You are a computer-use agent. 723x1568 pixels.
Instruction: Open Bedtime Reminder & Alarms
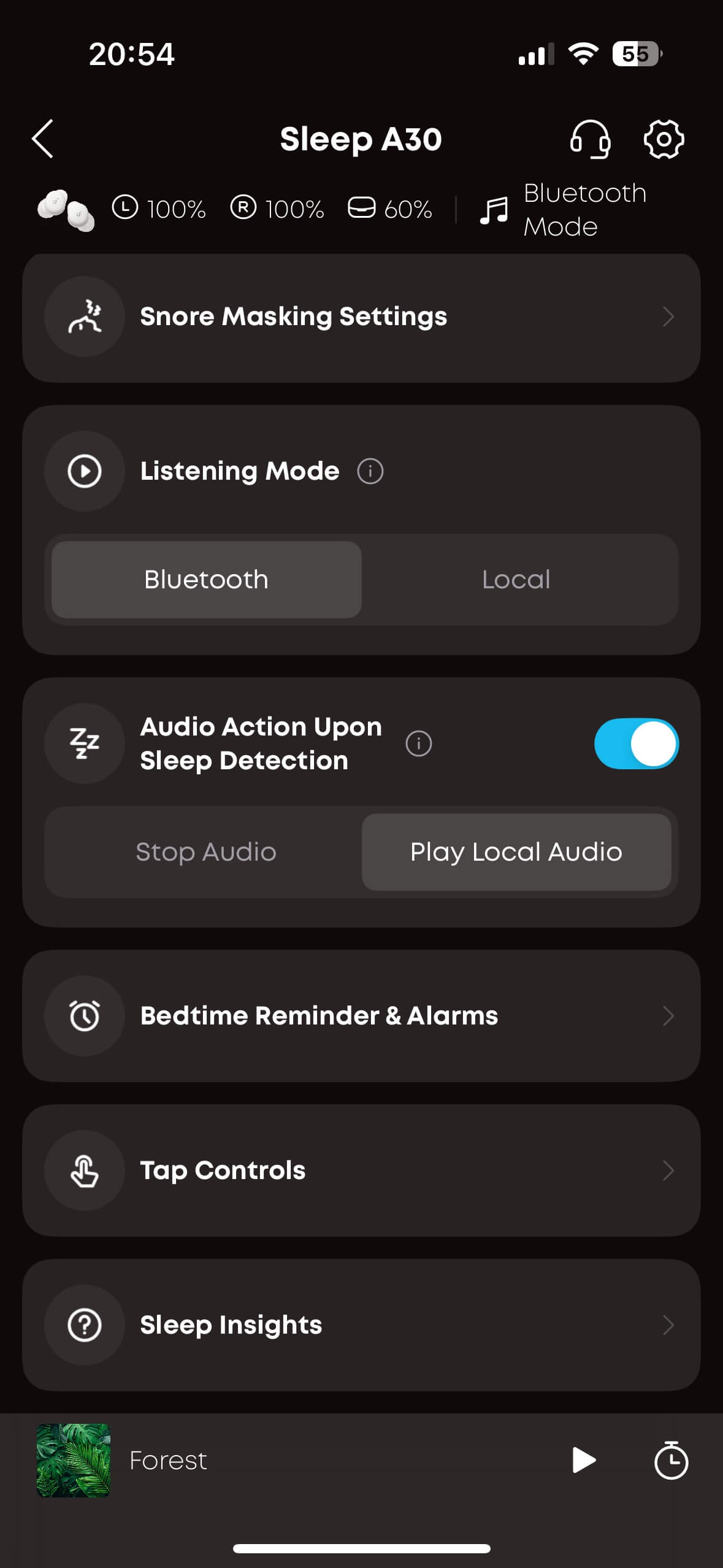click(361, 1016)
